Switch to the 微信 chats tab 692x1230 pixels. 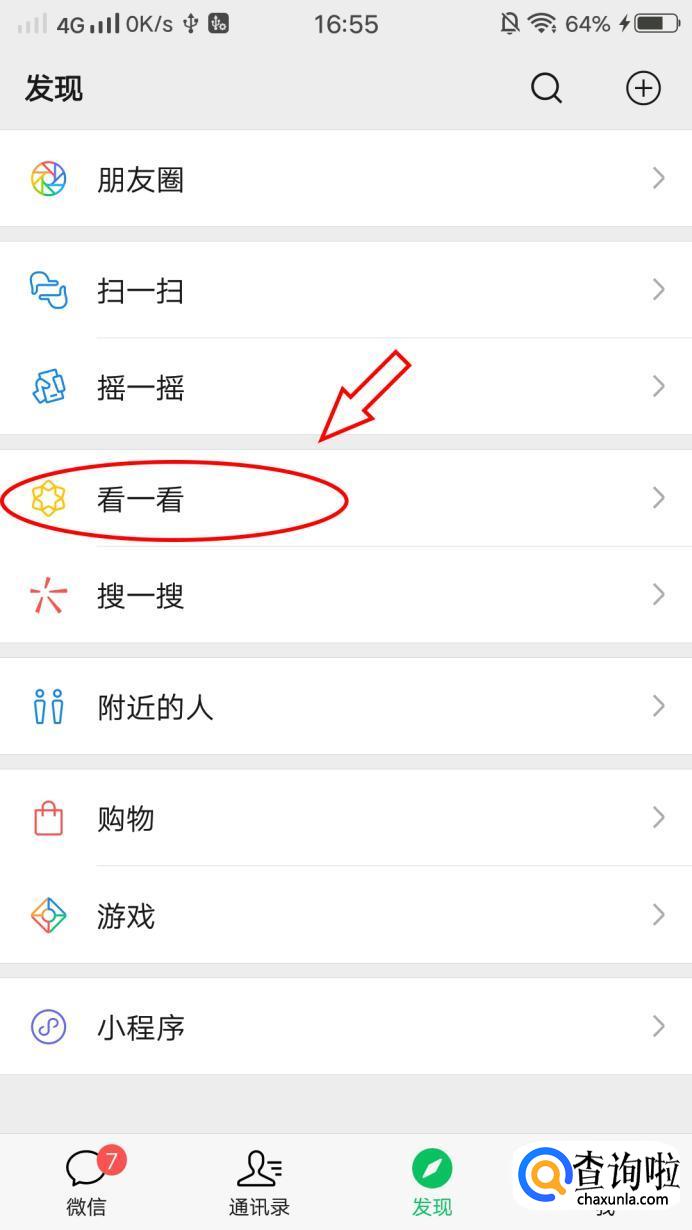(87, 1181)
